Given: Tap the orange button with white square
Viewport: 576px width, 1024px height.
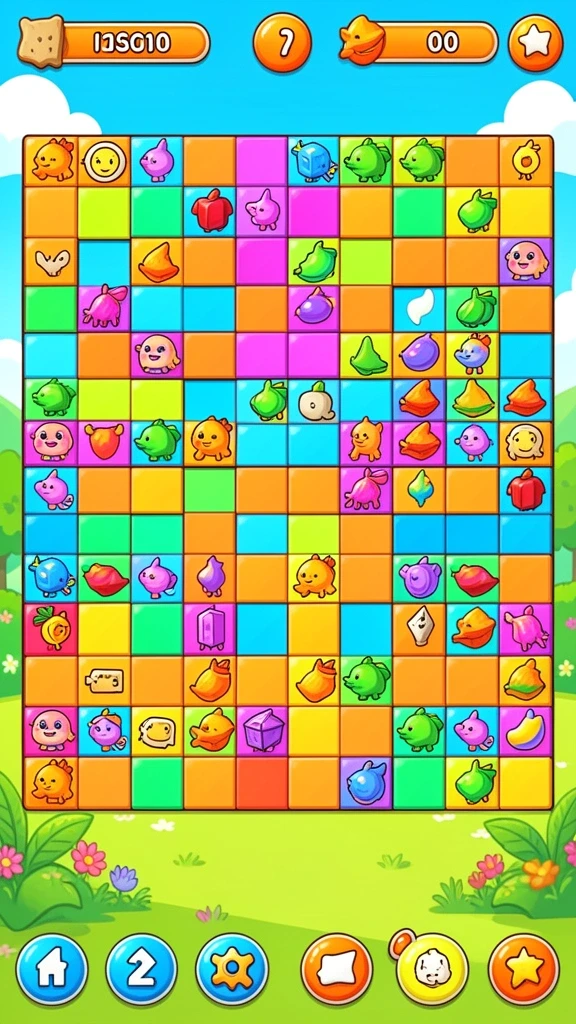Looking at the screenshot, I should click(336, 968).
